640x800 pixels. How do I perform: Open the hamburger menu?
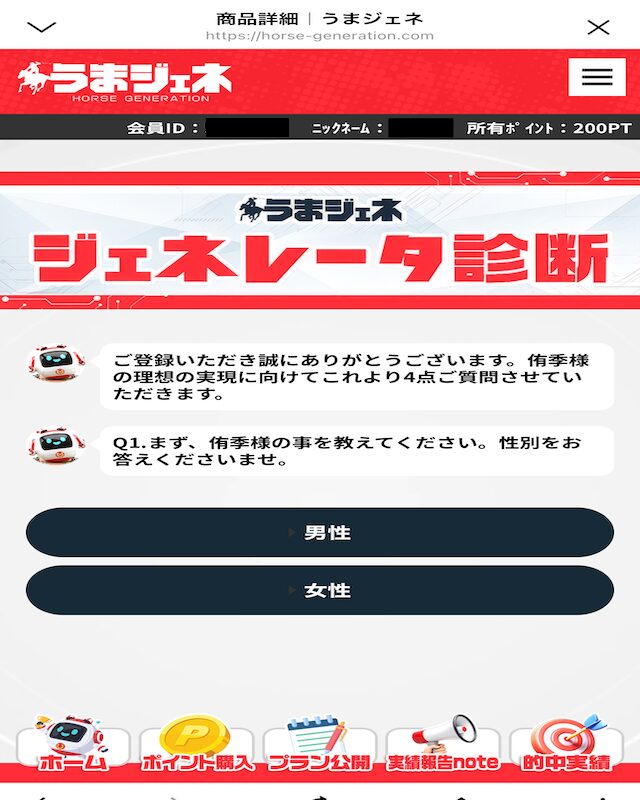coord(596,78)
